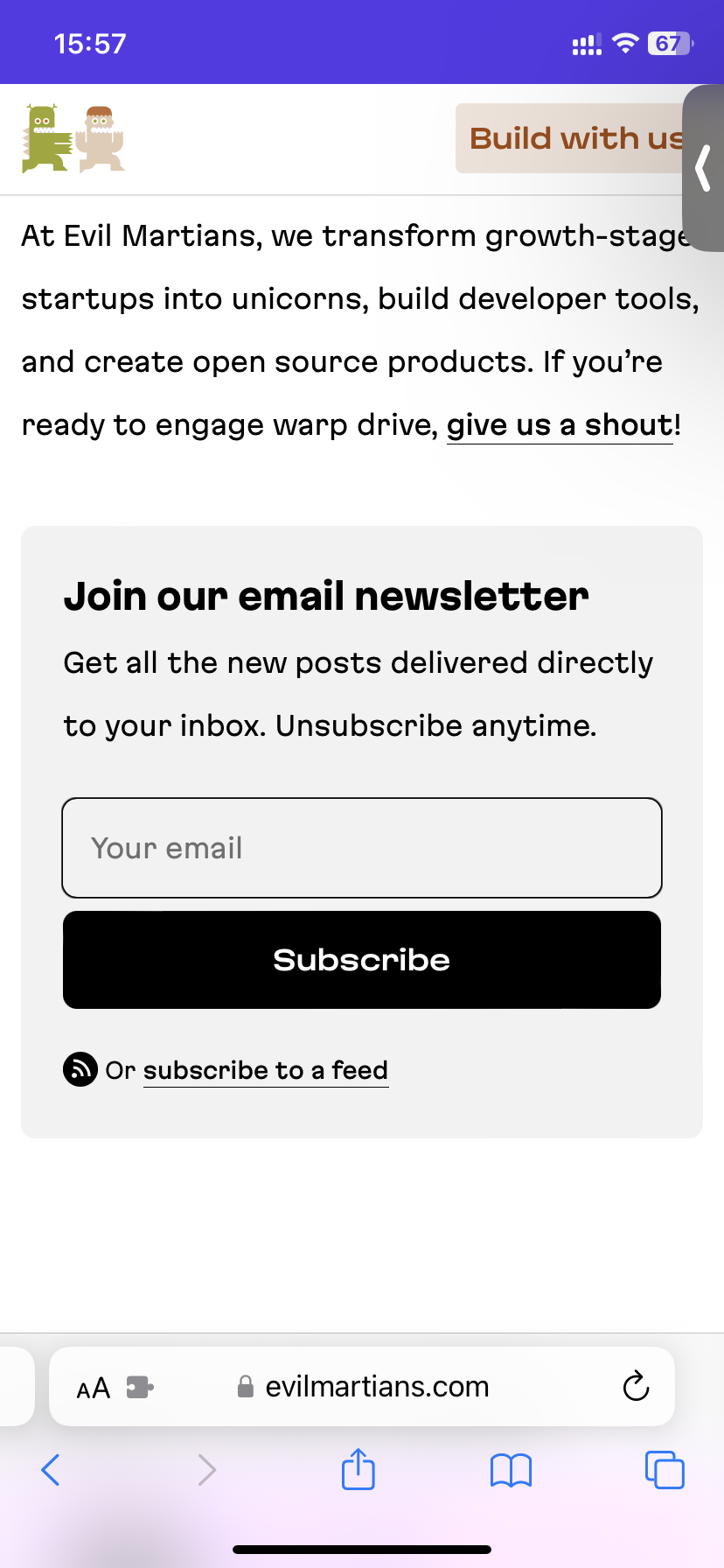
Task: Share this page via the share icon
Action: 358,1469
